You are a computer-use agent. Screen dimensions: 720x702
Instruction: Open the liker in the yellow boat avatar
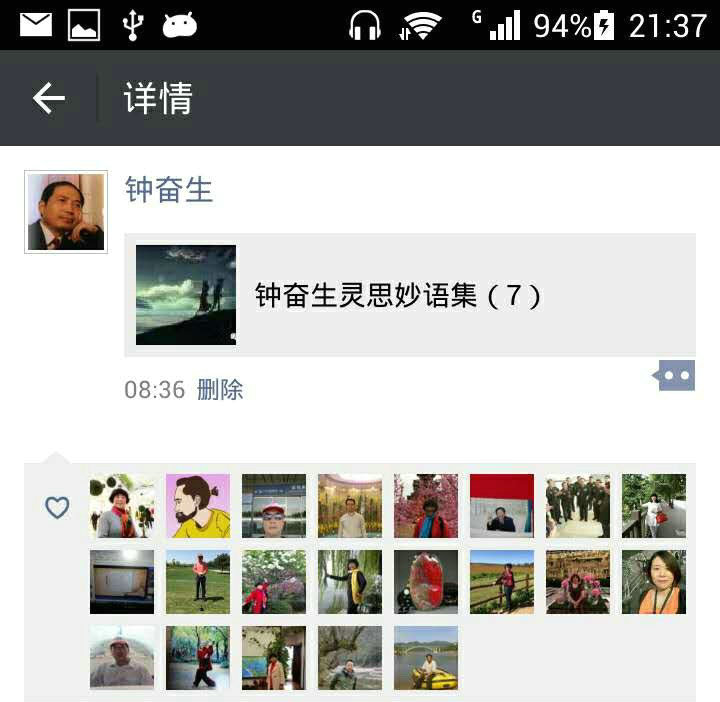coord(426,658)
